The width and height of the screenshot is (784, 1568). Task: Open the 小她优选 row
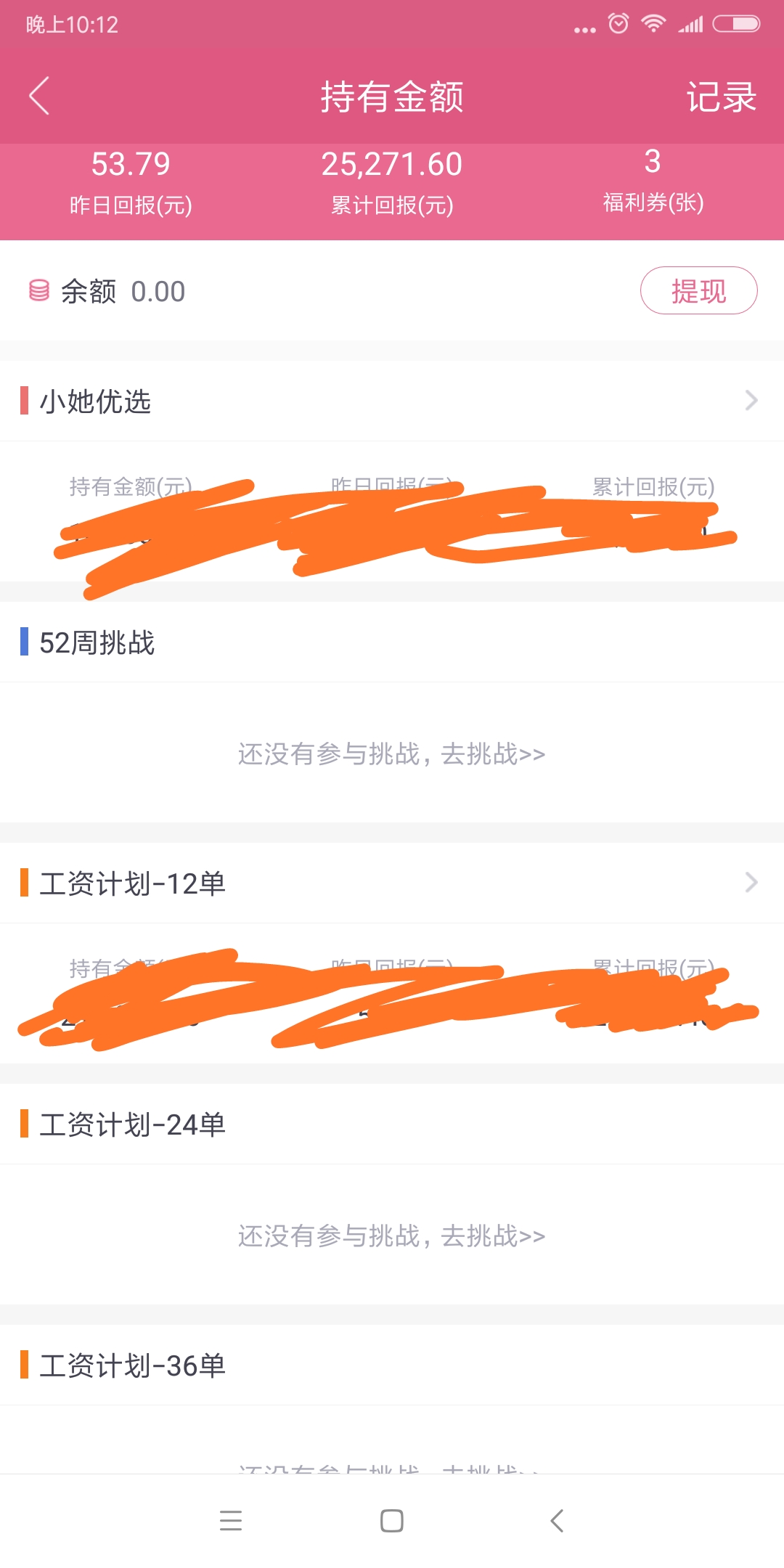click(x=392, y=401)
